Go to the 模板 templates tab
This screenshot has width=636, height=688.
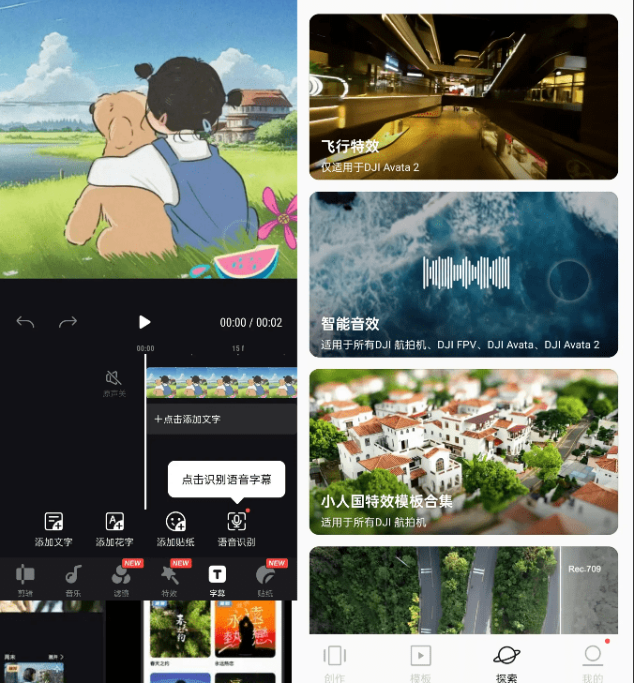[x=421, y=662]
